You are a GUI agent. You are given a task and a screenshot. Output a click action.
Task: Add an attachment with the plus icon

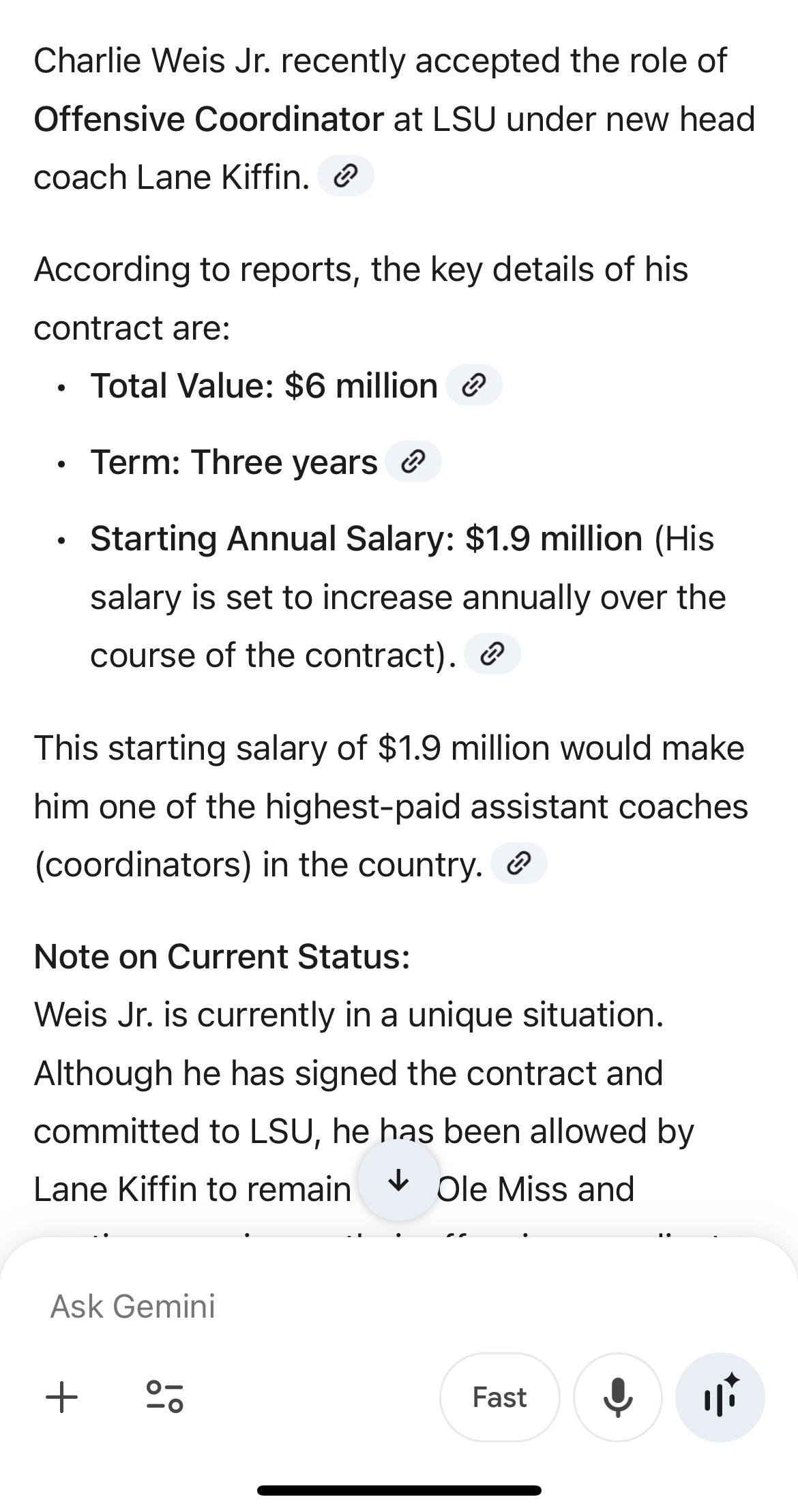(62, 1397)
